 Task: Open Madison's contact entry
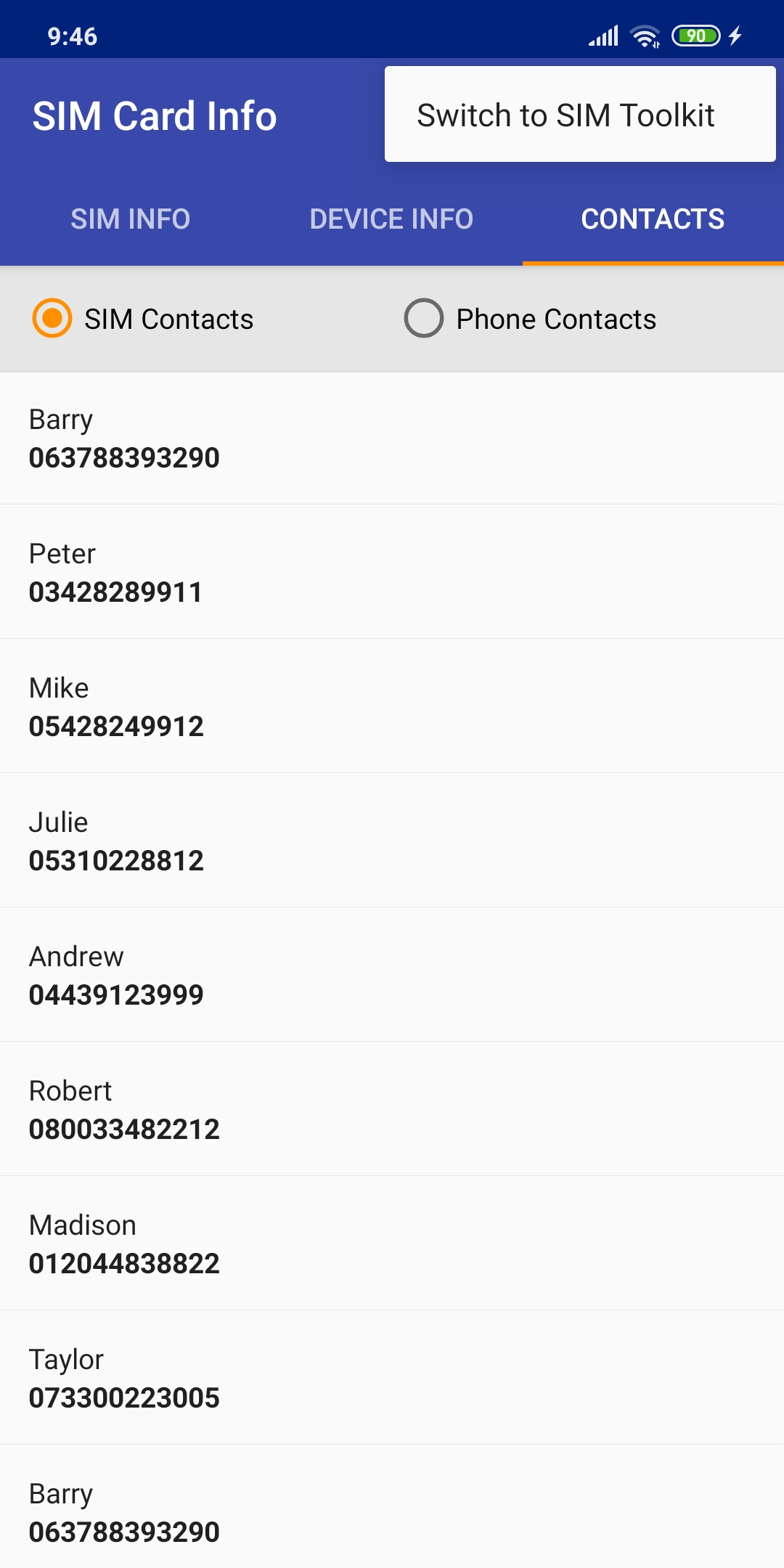tap(392, 1244)
